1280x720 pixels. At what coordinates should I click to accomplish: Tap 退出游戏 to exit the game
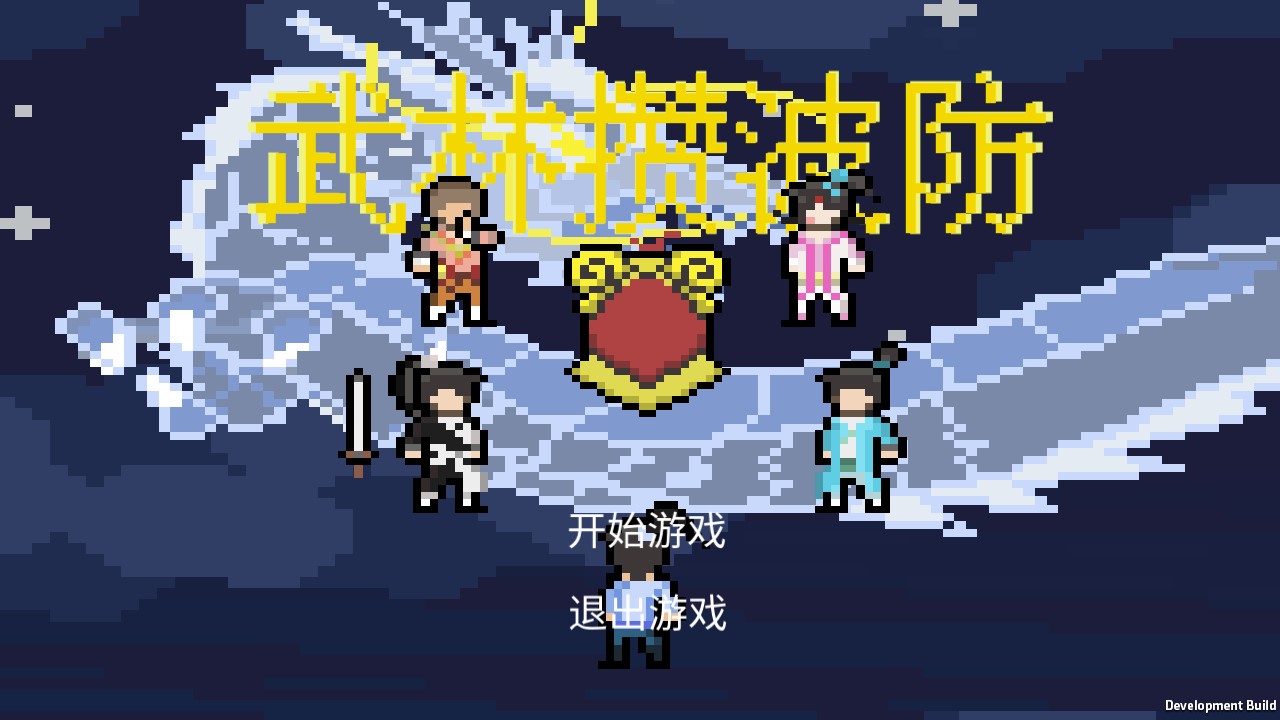point(646,612)
